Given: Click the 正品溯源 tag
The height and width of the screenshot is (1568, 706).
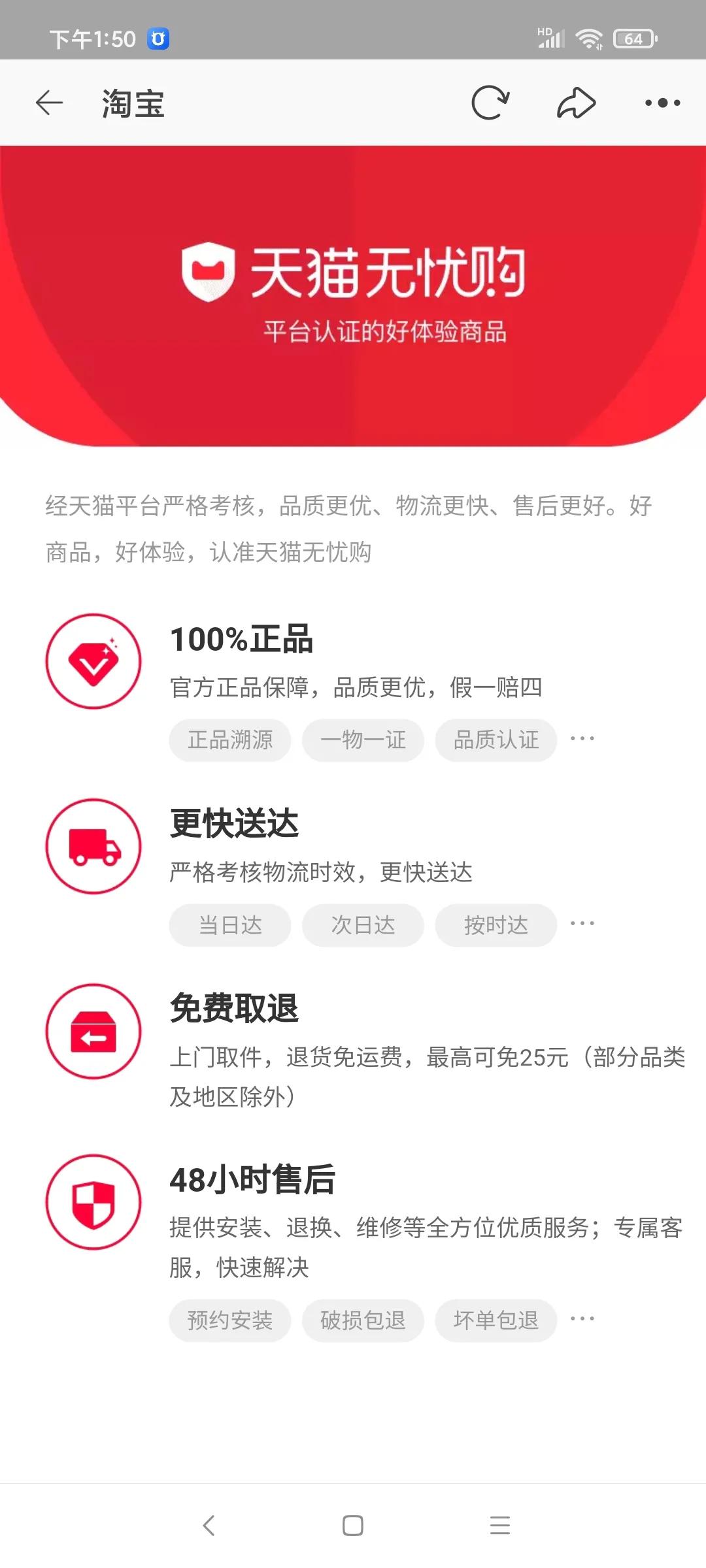Looking at the screenshot, I should (230, 740).
